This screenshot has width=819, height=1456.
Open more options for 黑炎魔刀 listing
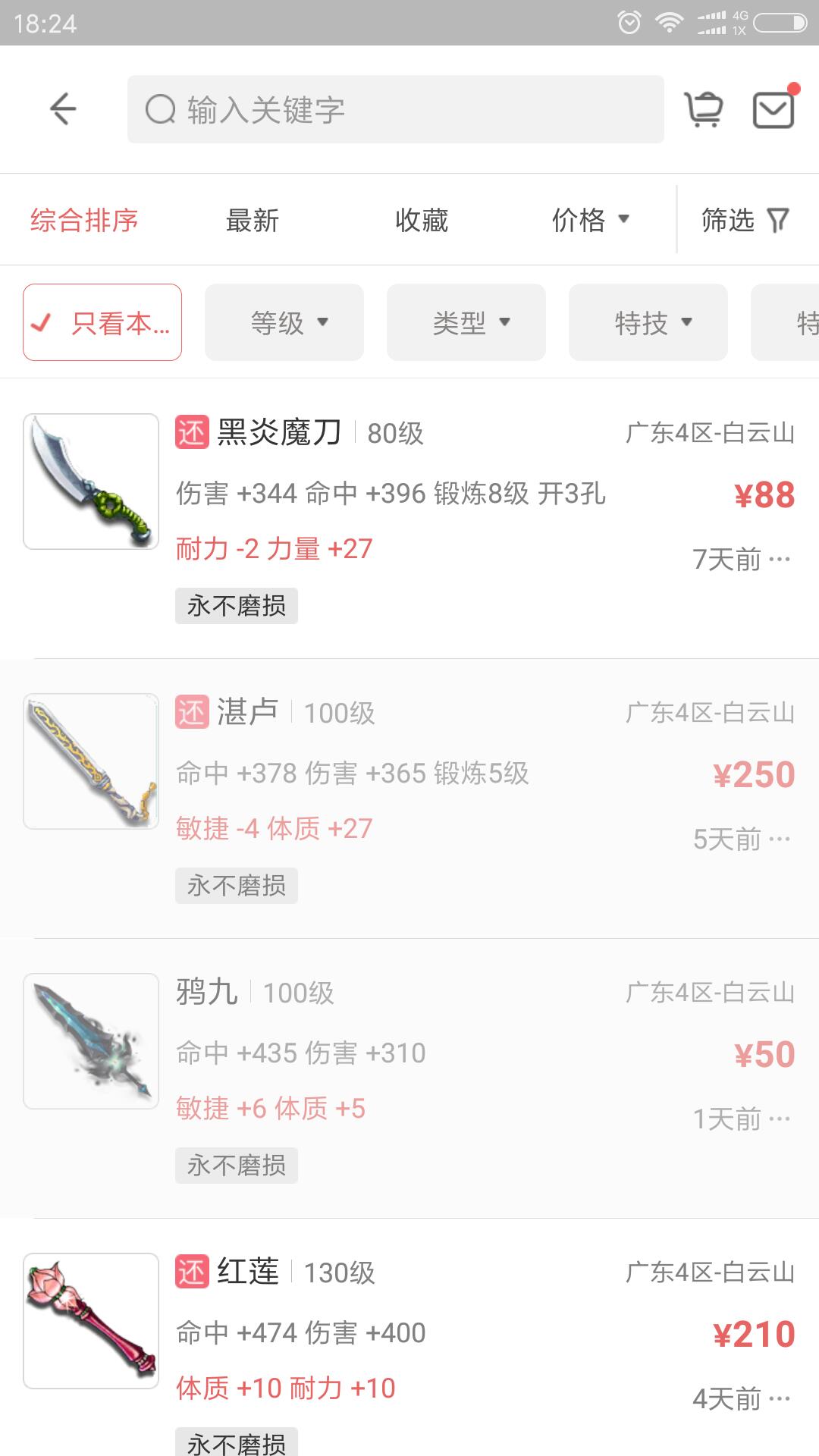pyautogui.click(x=780, y=560)
